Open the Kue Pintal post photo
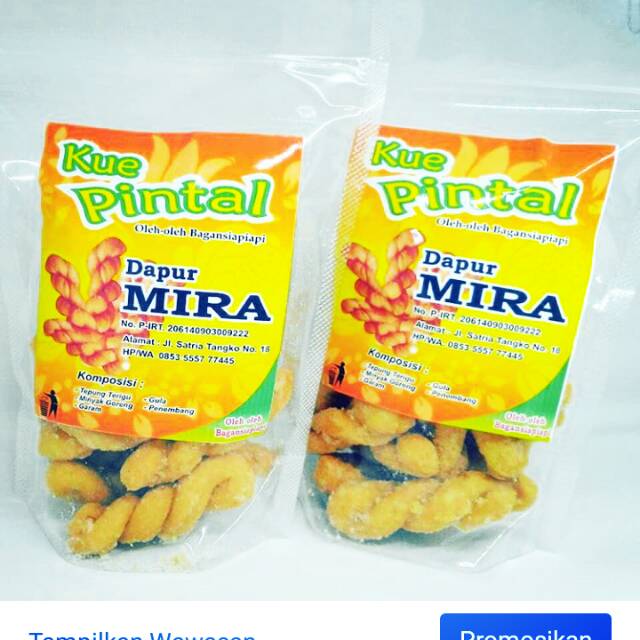This screenshot has height=640, width=640. [x=320, y=300]
